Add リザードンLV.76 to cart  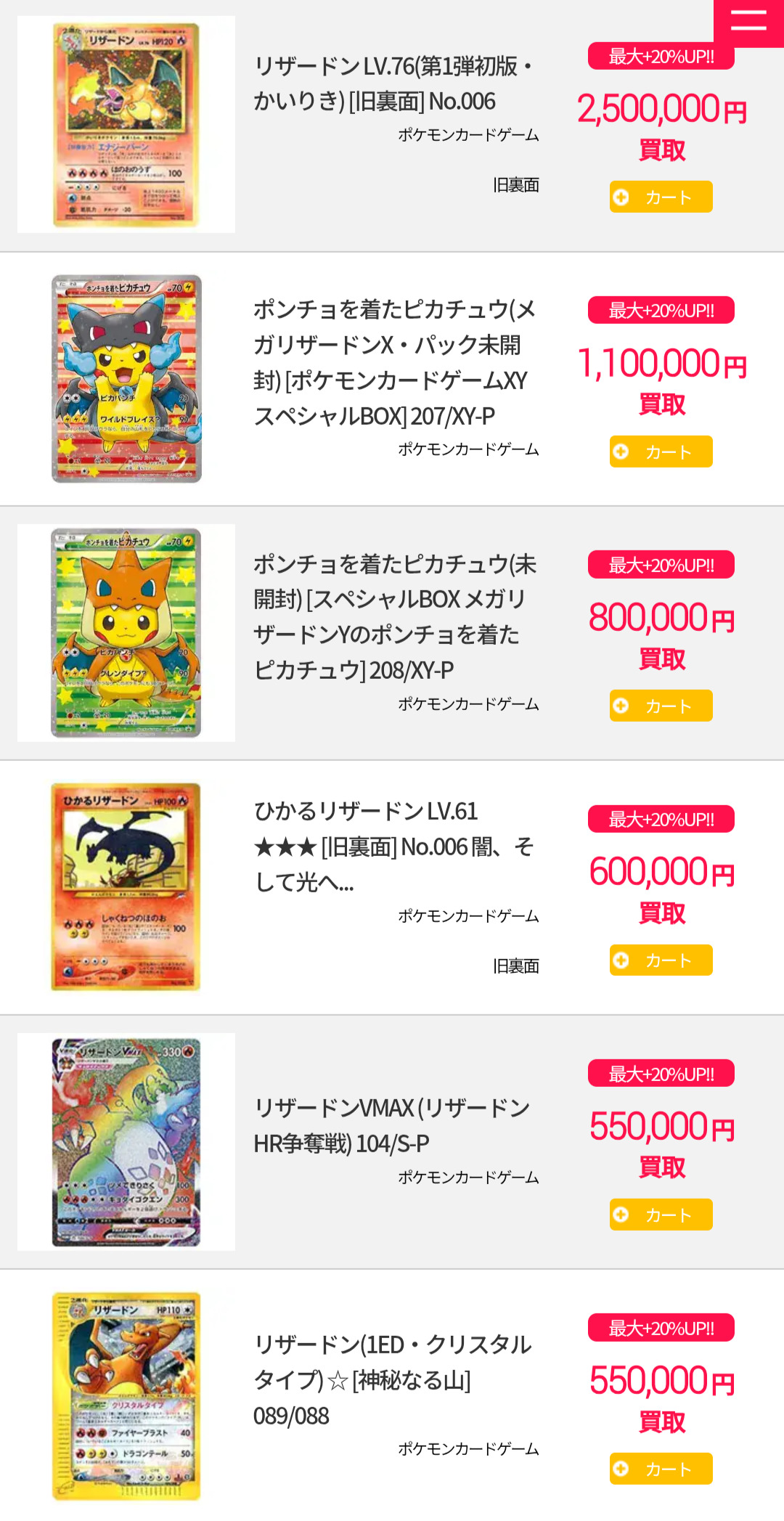[661, 197]
